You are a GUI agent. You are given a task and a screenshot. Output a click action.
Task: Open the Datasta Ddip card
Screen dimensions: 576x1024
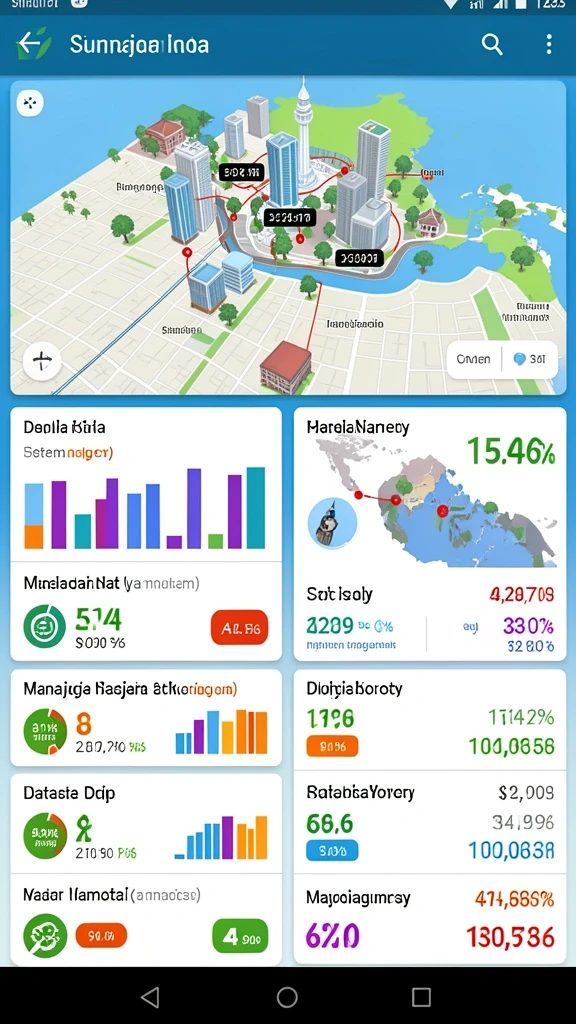(x=146, y=823)
